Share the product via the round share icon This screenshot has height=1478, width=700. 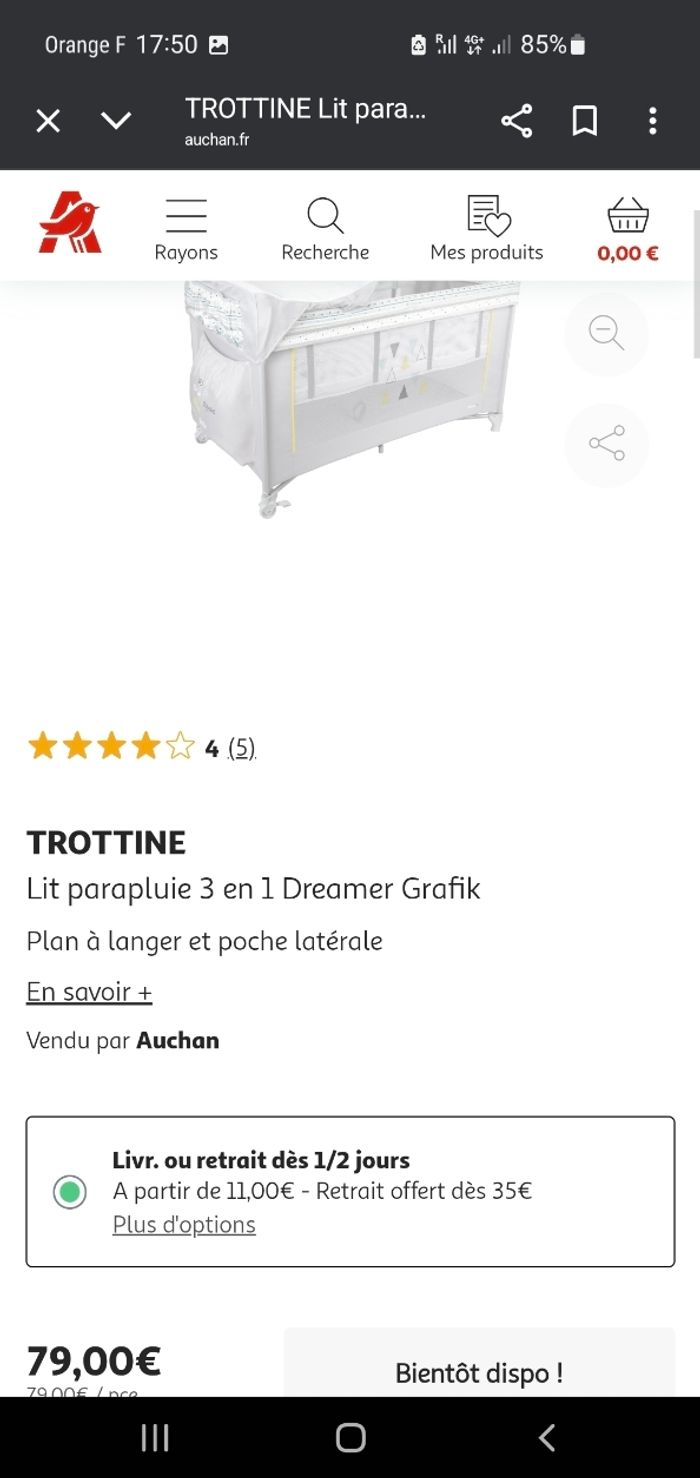pos(606,443)
